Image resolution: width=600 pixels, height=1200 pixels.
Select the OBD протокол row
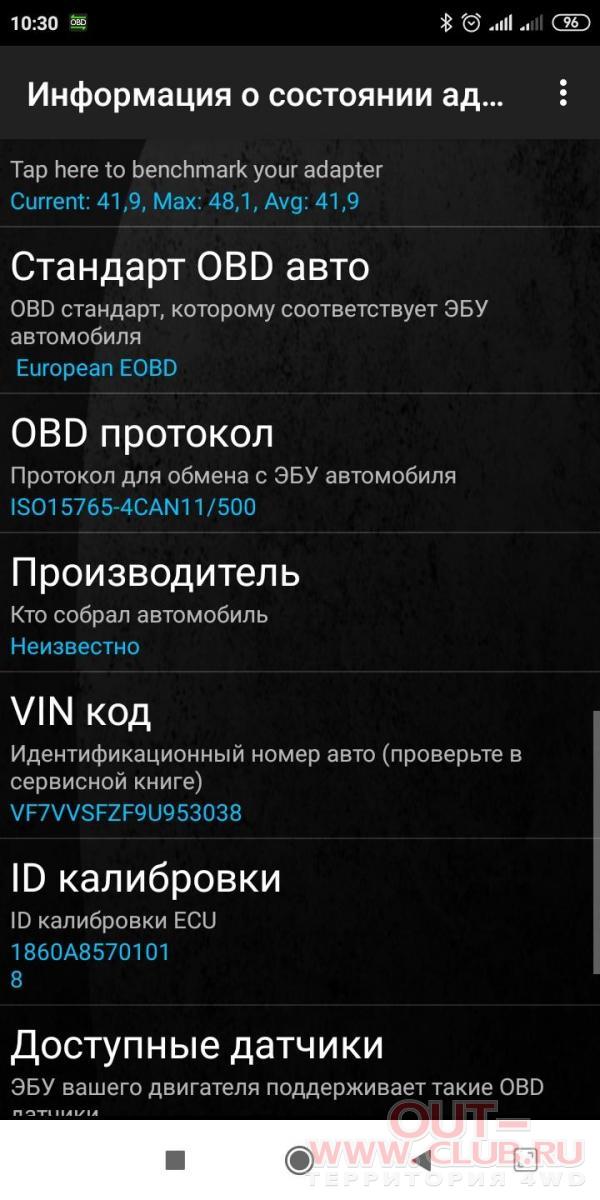(300, 464)
